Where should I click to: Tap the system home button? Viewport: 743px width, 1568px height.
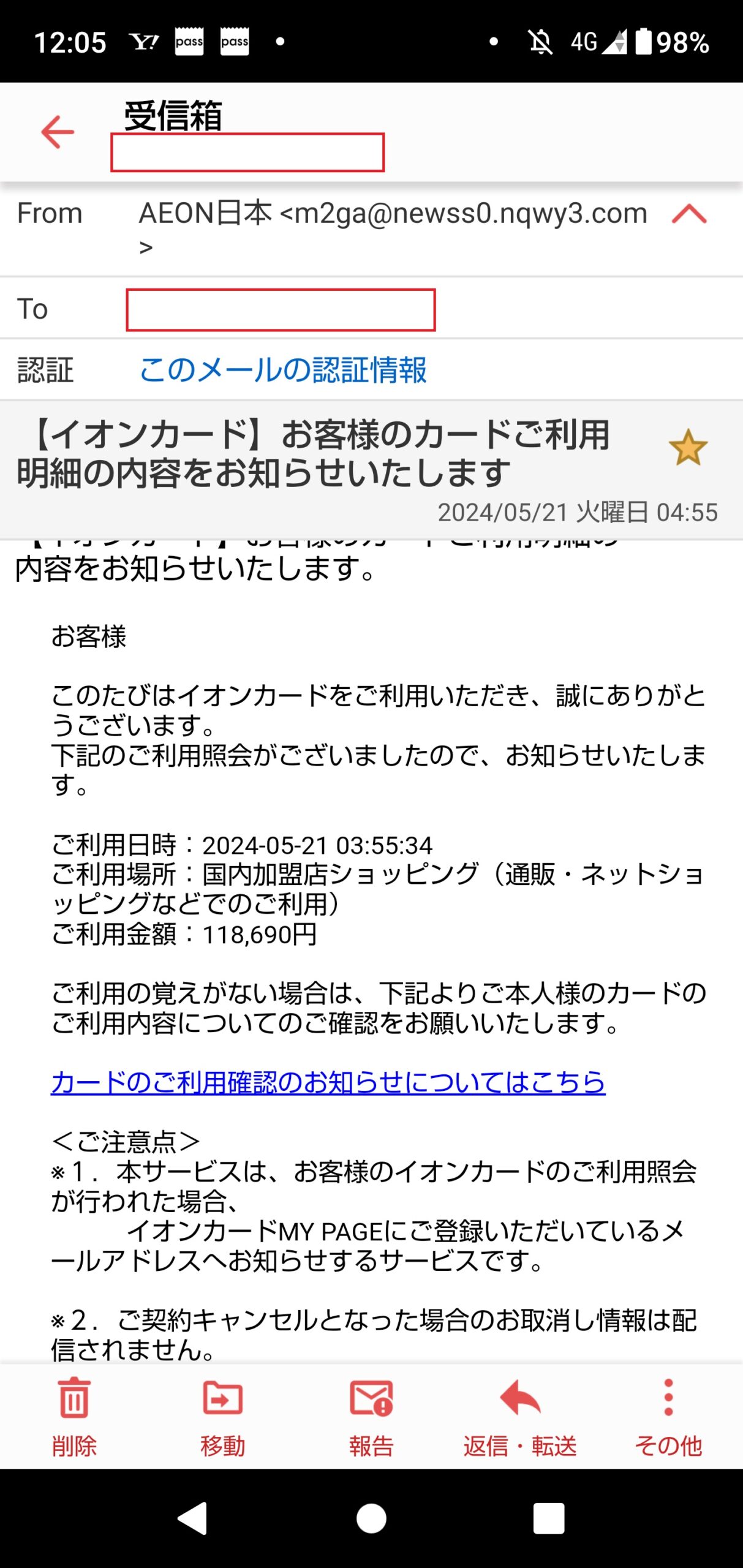click(x=371, y=1518)
